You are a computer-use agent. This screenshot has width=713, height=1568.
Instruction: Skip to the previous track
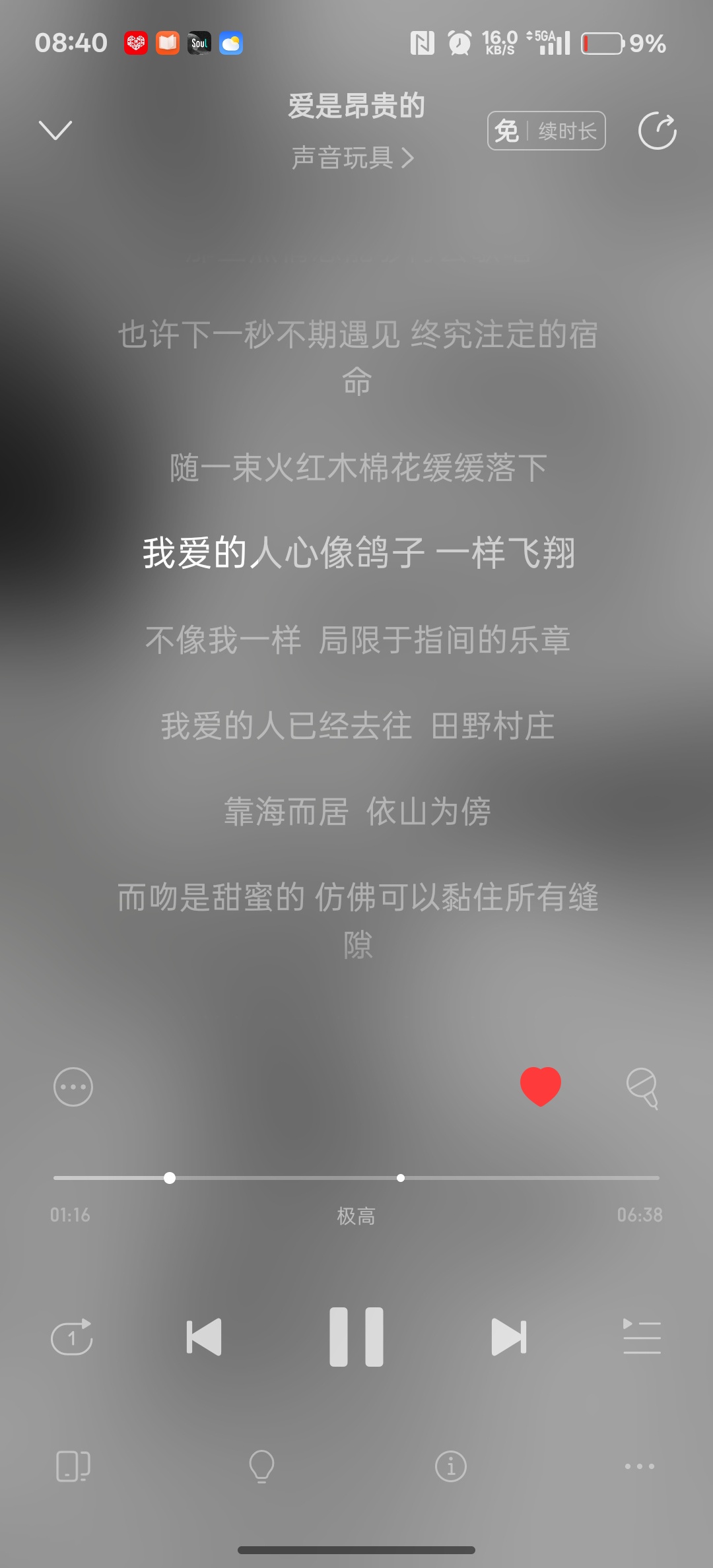click(204, 1337)
